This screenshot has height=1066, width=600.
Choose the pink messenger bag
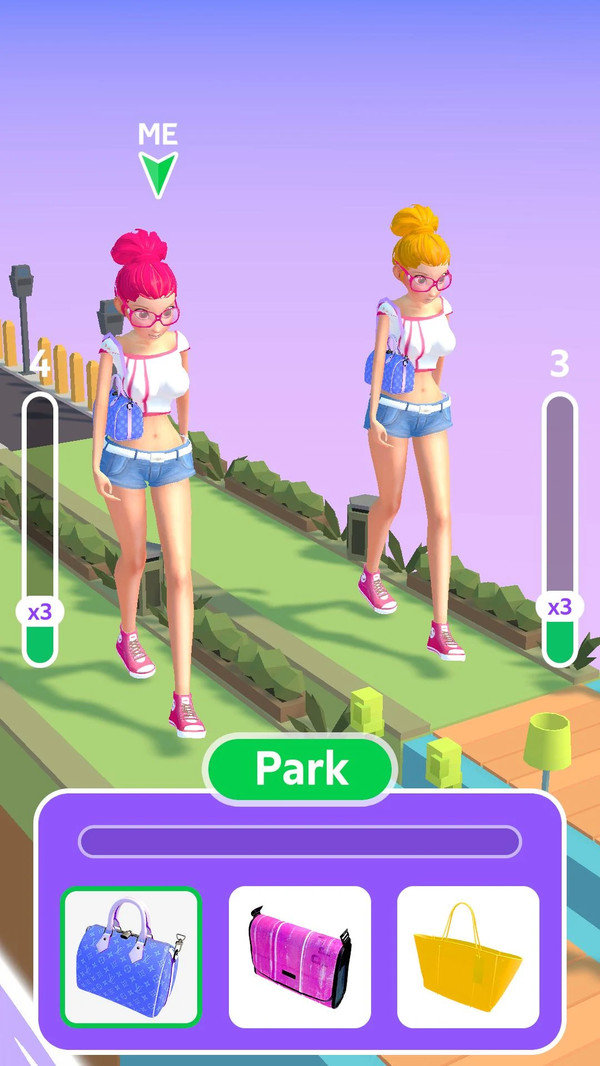[x=300, y=957]
